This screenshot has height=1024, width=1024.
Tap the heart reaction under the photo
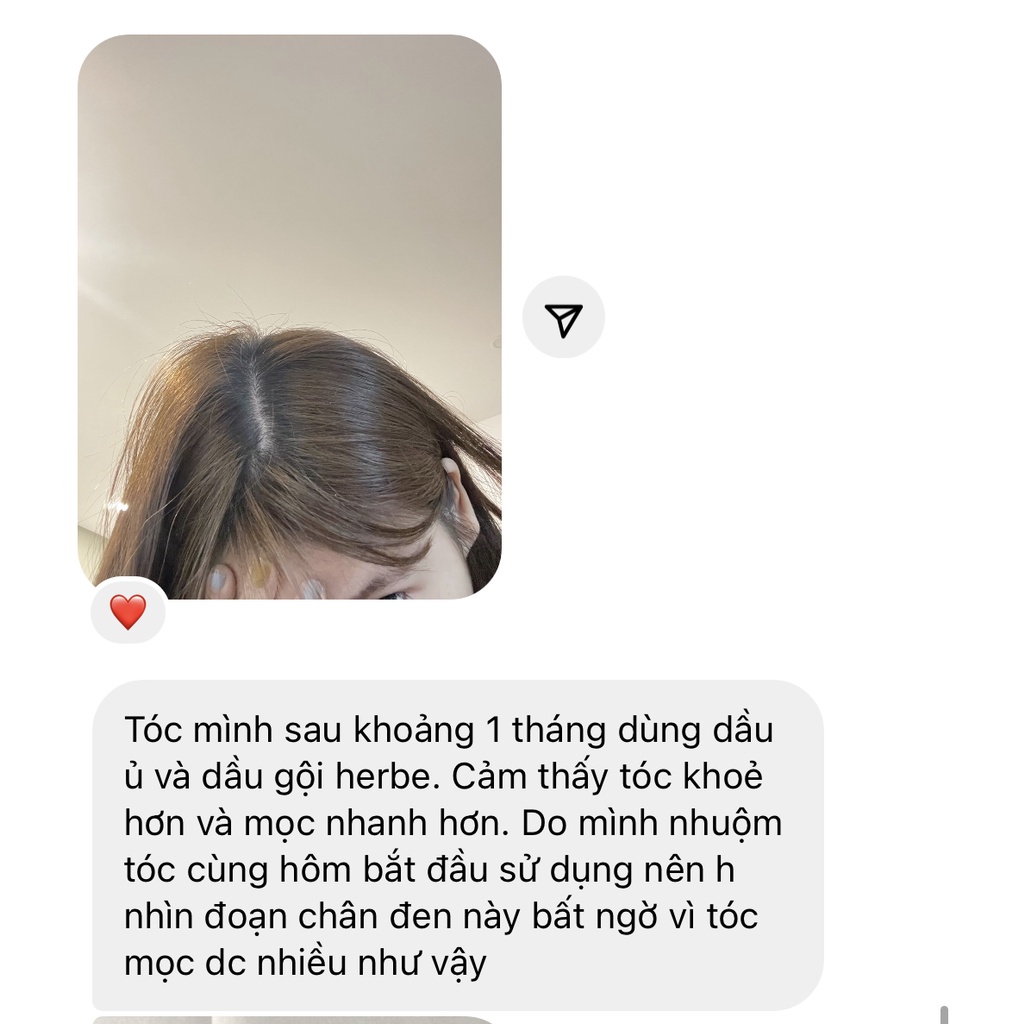pyautogui.click(x=128, y=611)
